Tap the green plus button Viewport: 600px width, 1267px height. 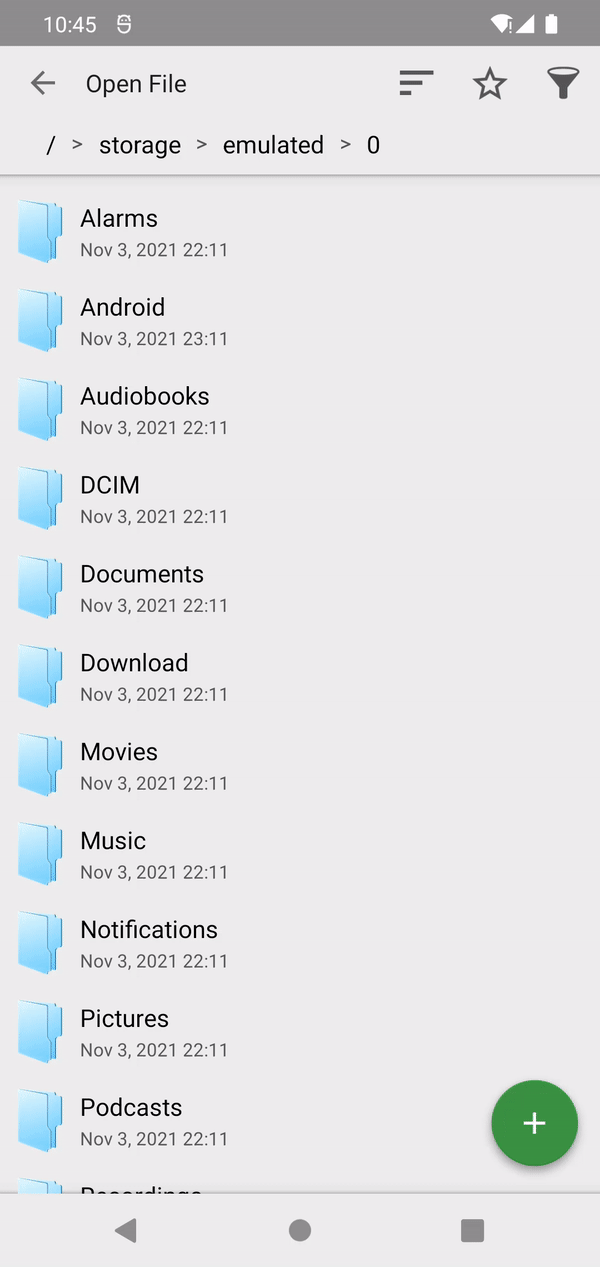pyautogui.click(x=534, y=1123)
